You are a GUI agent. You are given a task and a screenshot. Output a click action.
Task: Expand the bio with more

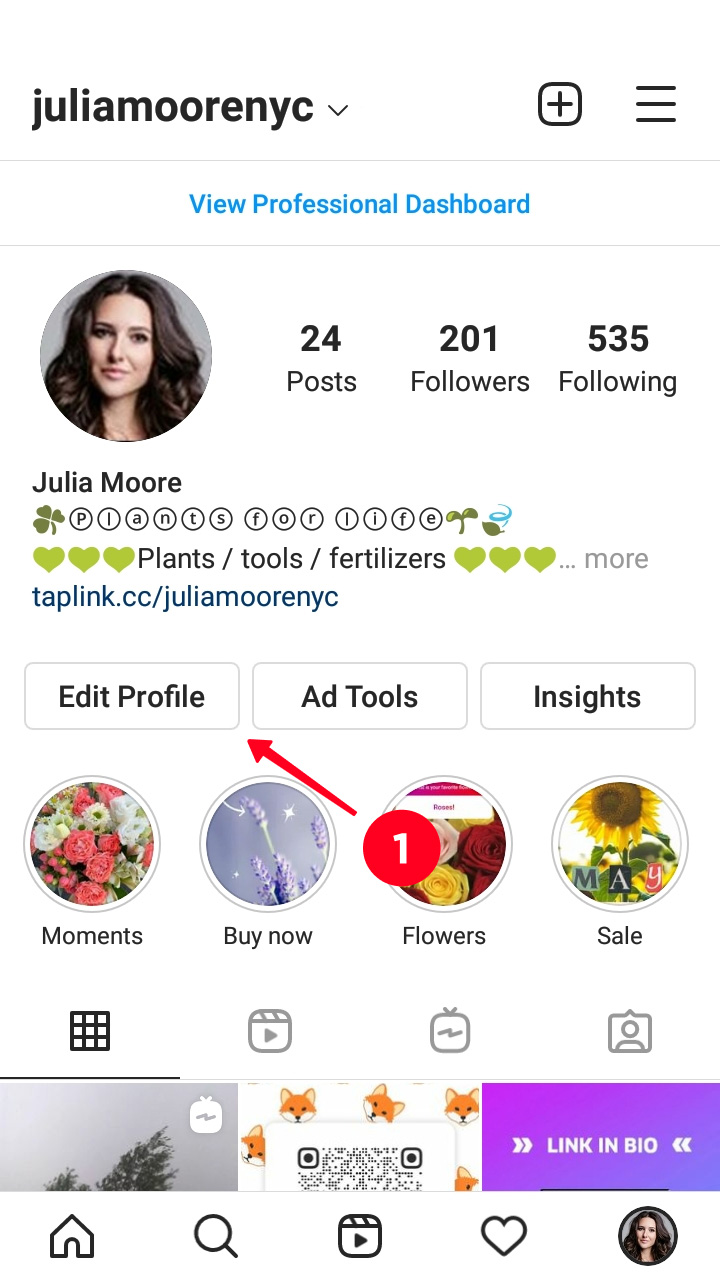(x=616, y=558)
